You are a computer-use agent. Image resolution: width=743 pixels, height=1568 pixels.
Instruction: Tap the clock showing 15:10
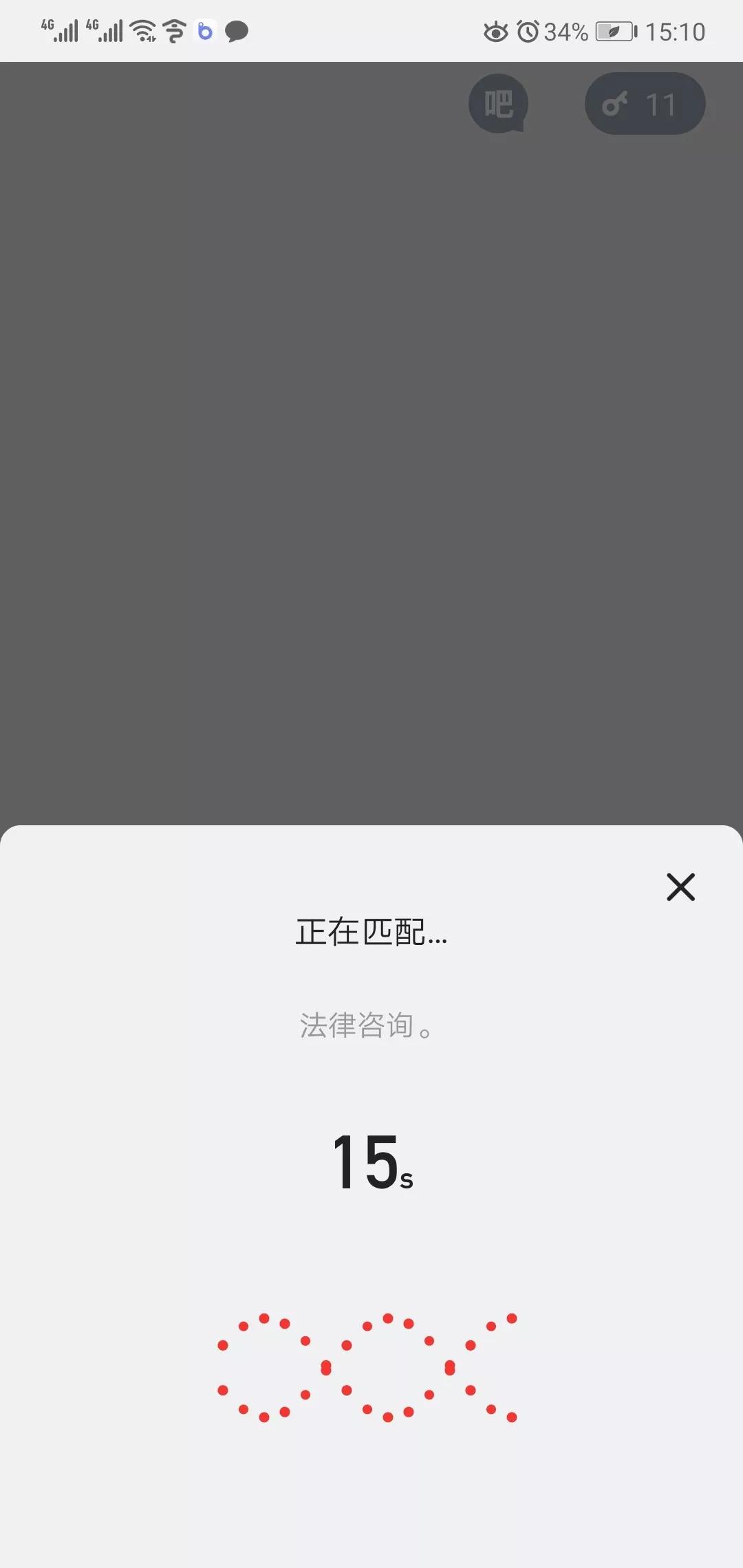pyautogui.click(x=677, y=31)
